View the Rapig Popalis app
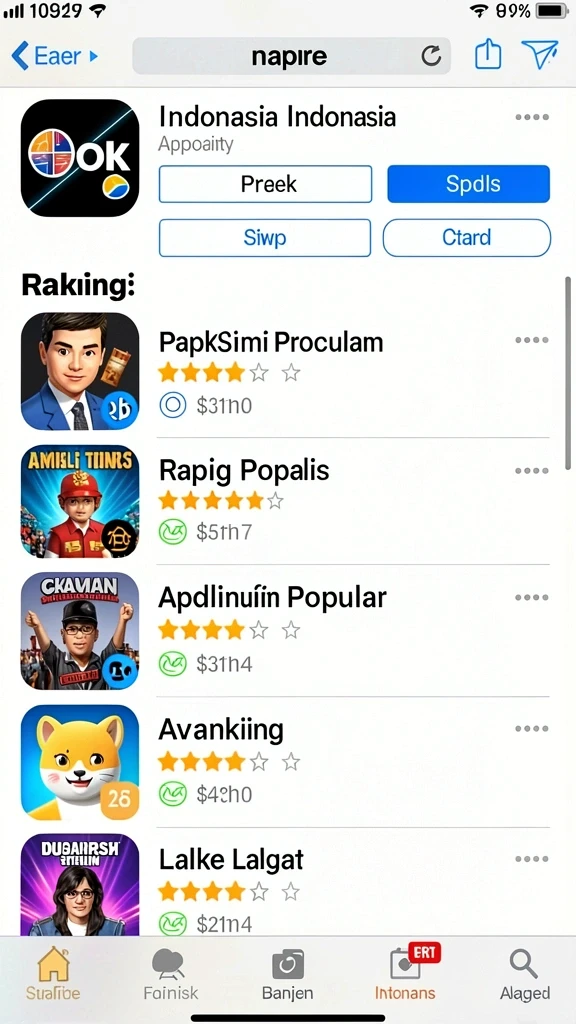The height and width of the screenshot is (1024, 576). [x=285, y=502]
